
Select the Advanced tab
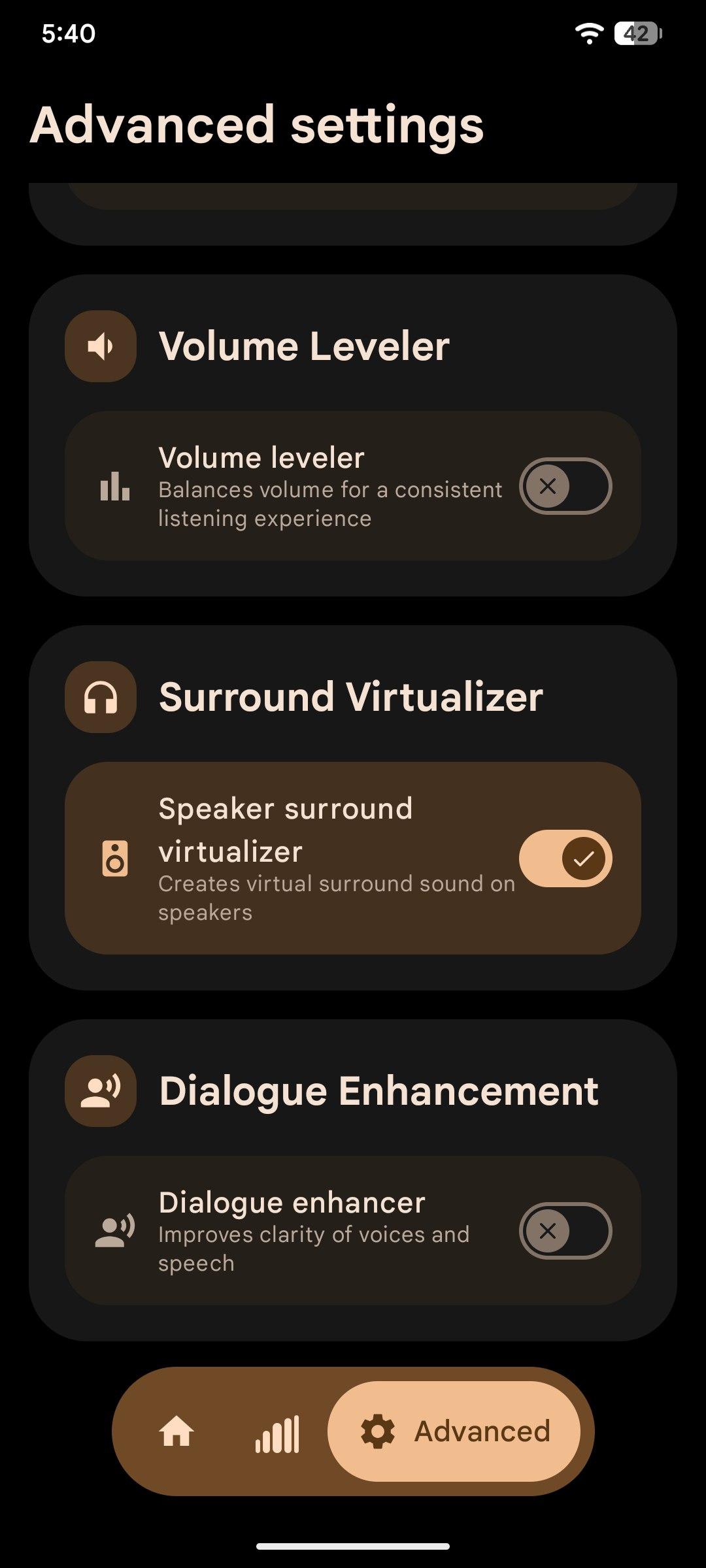[x=454, y=1432]
